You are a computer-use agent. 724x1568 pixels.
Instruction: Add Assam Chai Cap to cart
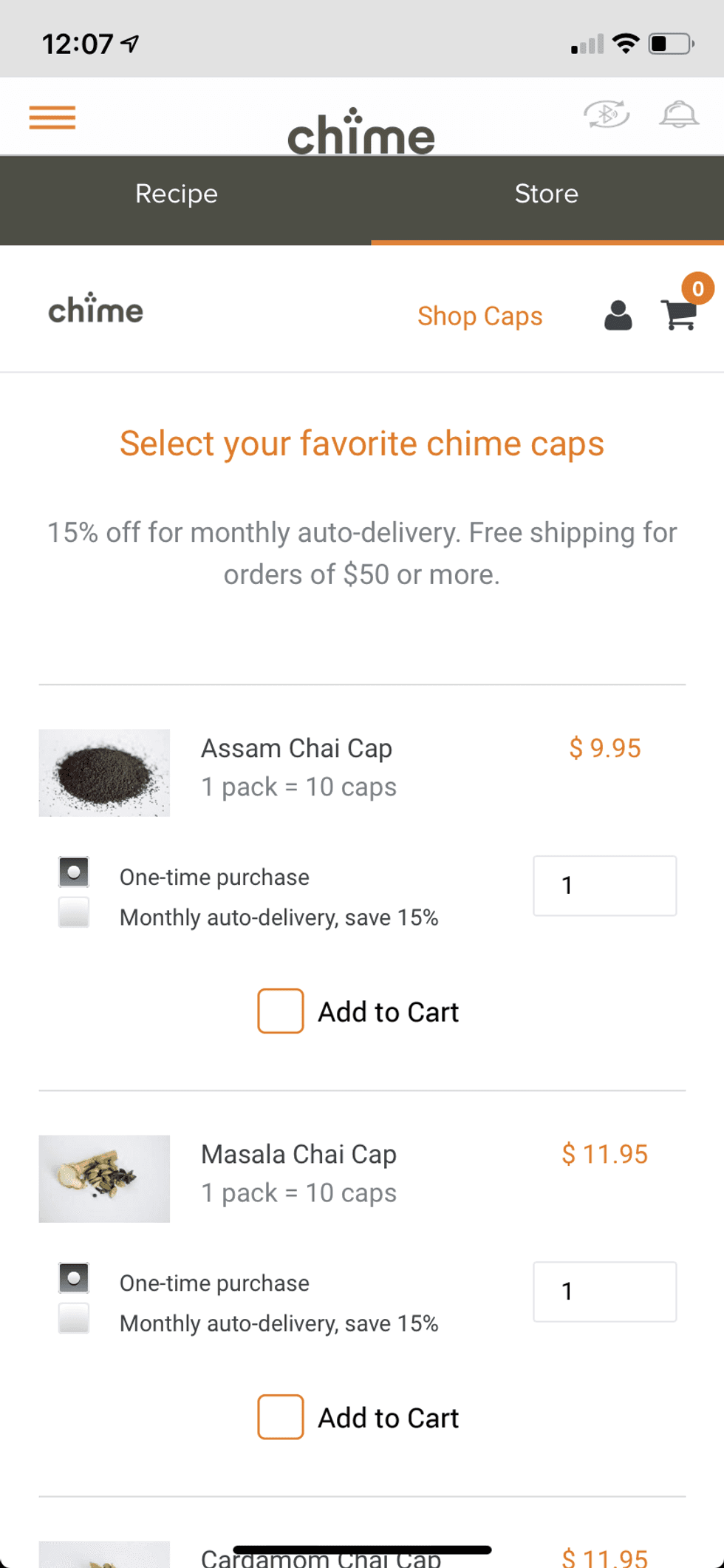point(358,1011)
